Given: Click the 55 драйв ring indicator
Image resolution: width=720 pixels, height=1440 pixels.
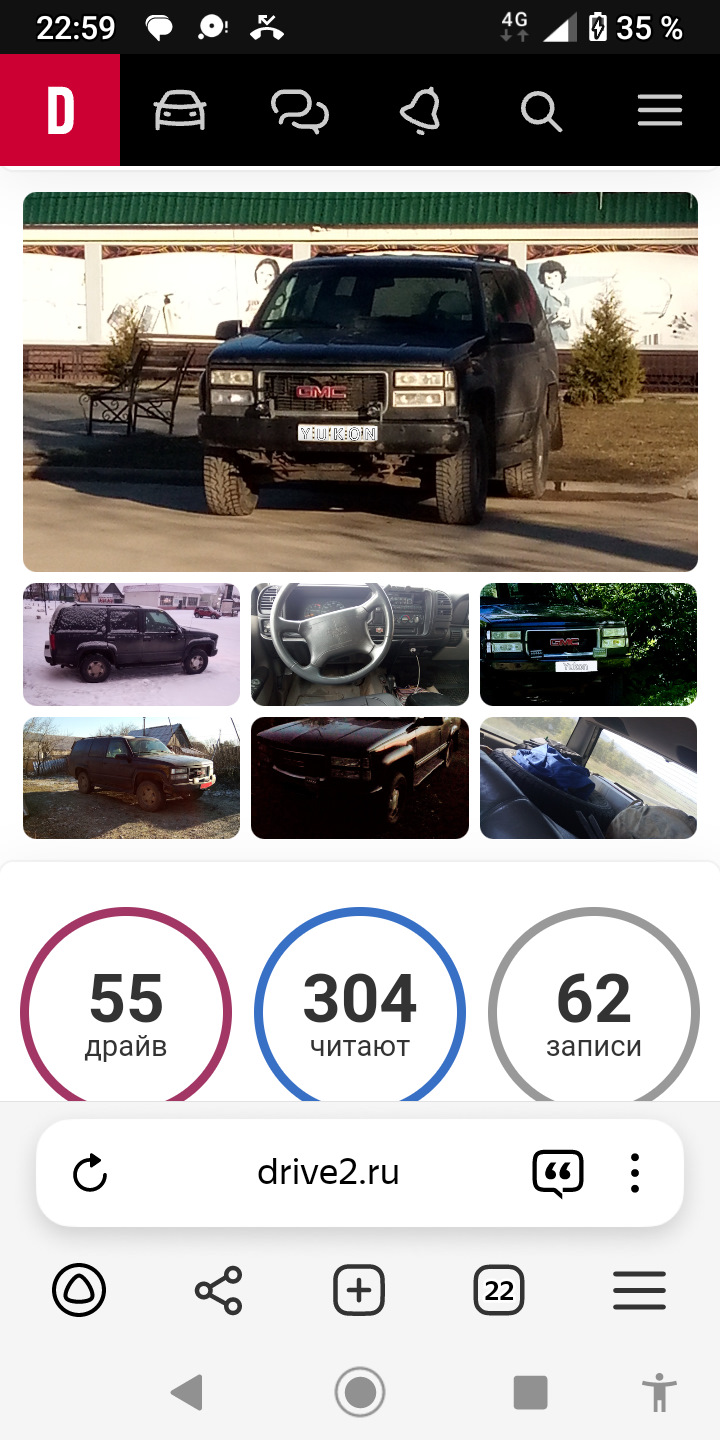Looking at the screenshot, I should [x=126, y=1010].
